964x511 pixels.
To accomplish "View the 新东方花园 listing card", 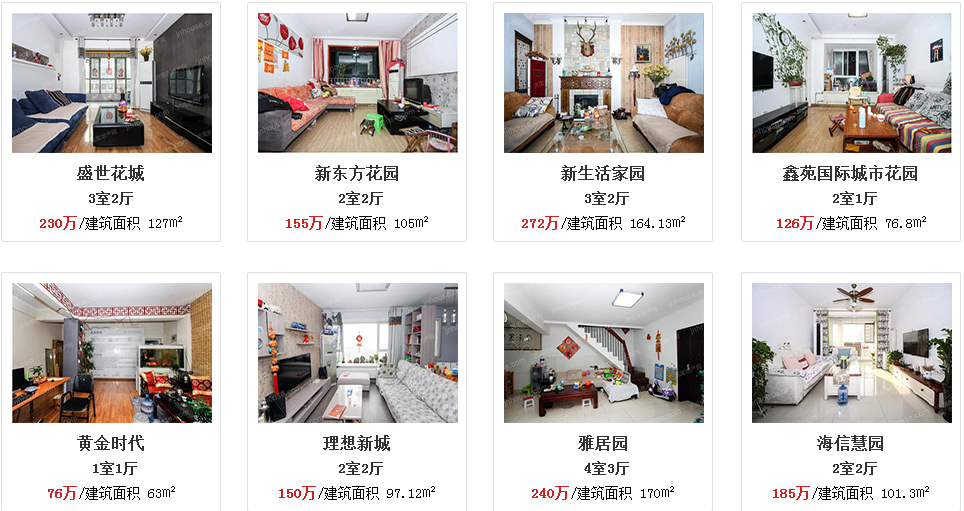I will pyautogui.click(x=357, y=174).
